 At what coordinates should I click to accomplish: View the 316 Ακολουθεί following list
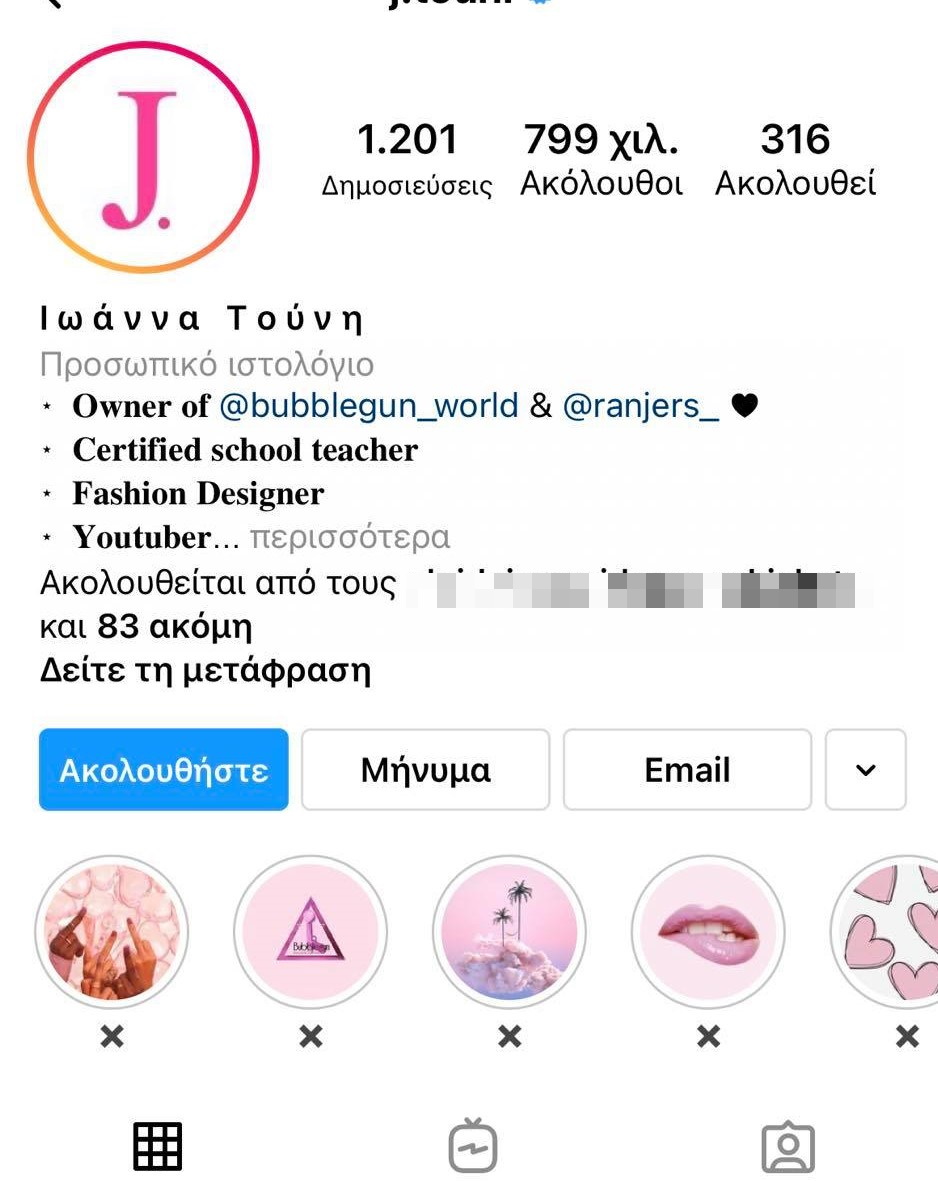click(x=795, y=160)
